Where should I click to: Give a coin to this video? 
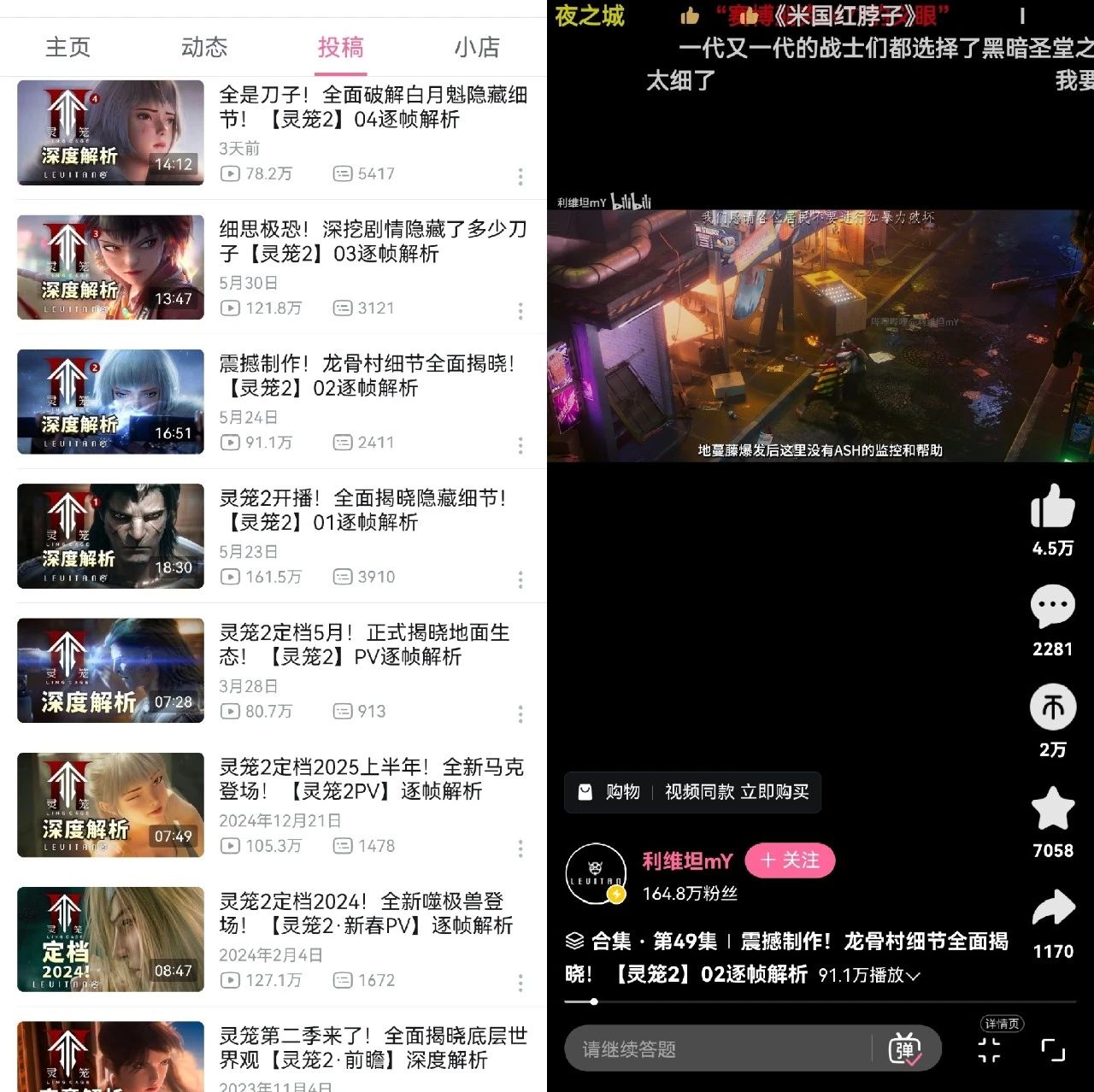[x=1052, y=709]
